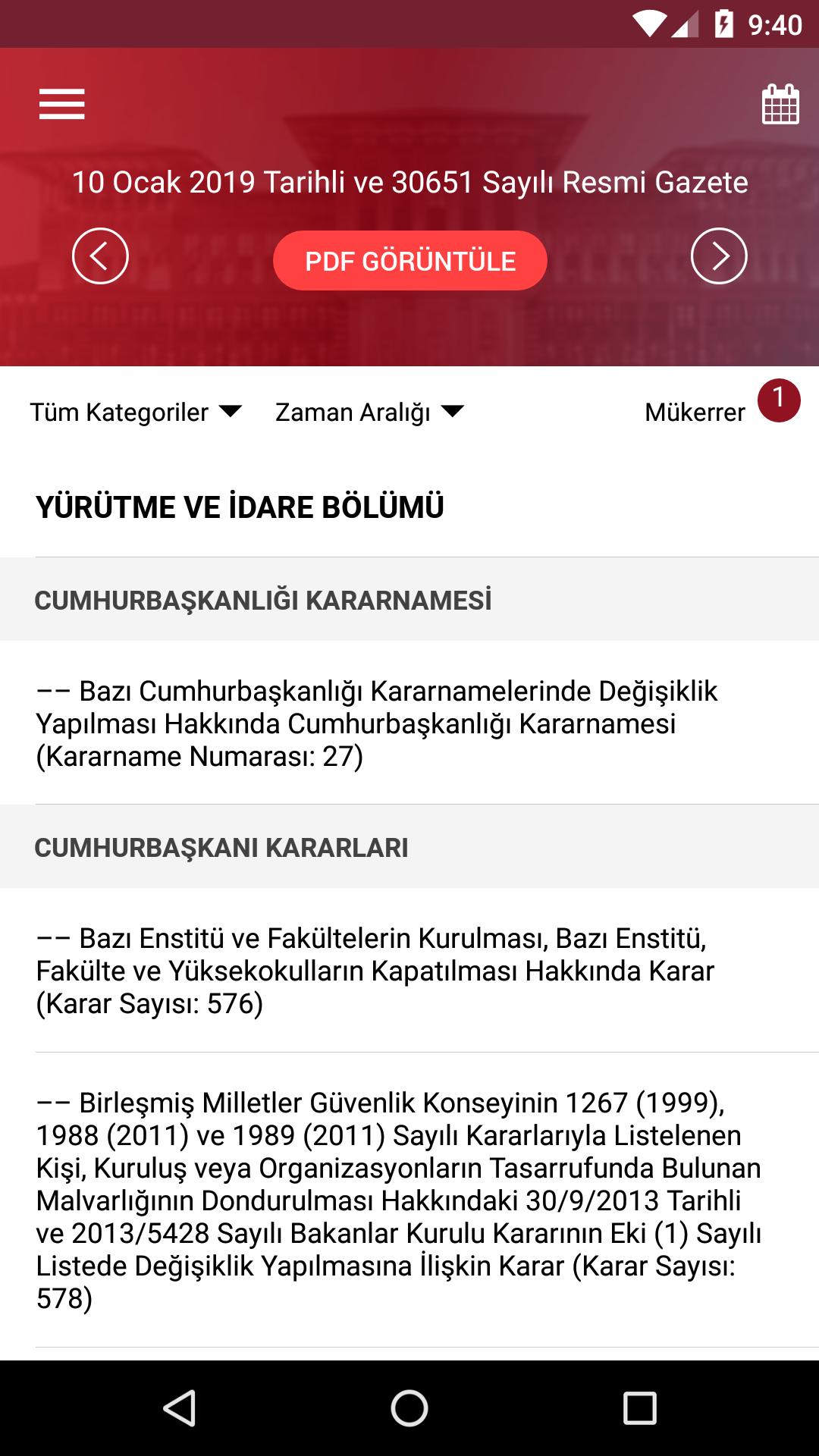Open Karar Sayısı: 576 entry
The image size is (819, 1456).
[x=375, y=971]
